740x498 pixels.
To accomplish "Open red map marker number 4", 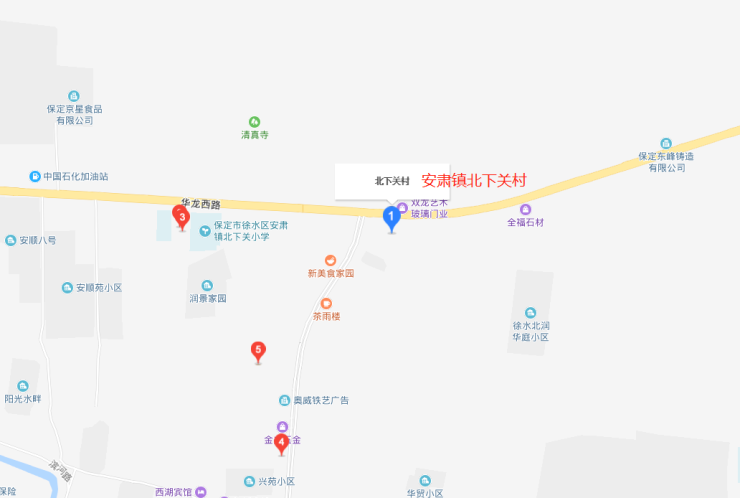I will pyautogui.click(x=282, y=441).
